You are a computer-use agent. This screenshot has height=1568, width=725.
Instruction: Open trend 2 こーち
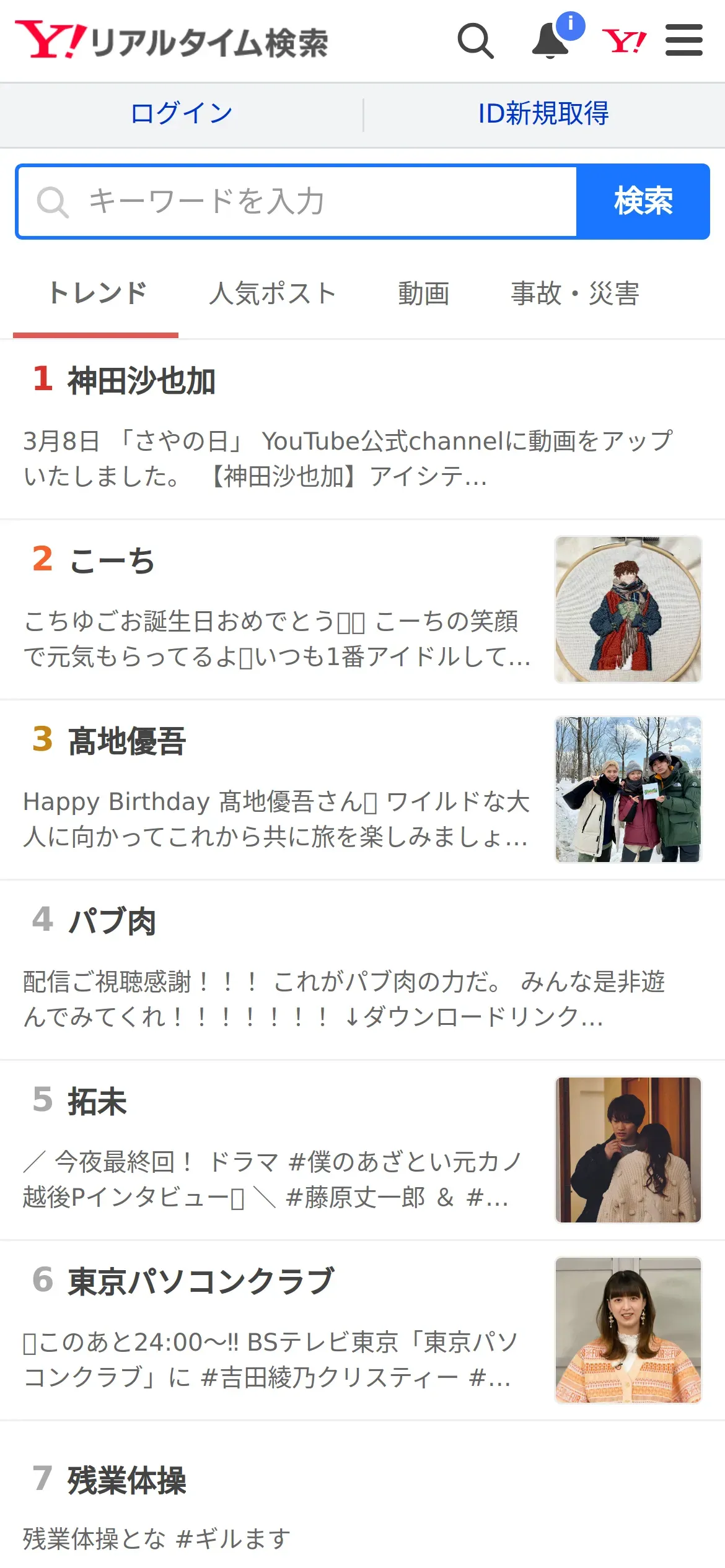362,610
